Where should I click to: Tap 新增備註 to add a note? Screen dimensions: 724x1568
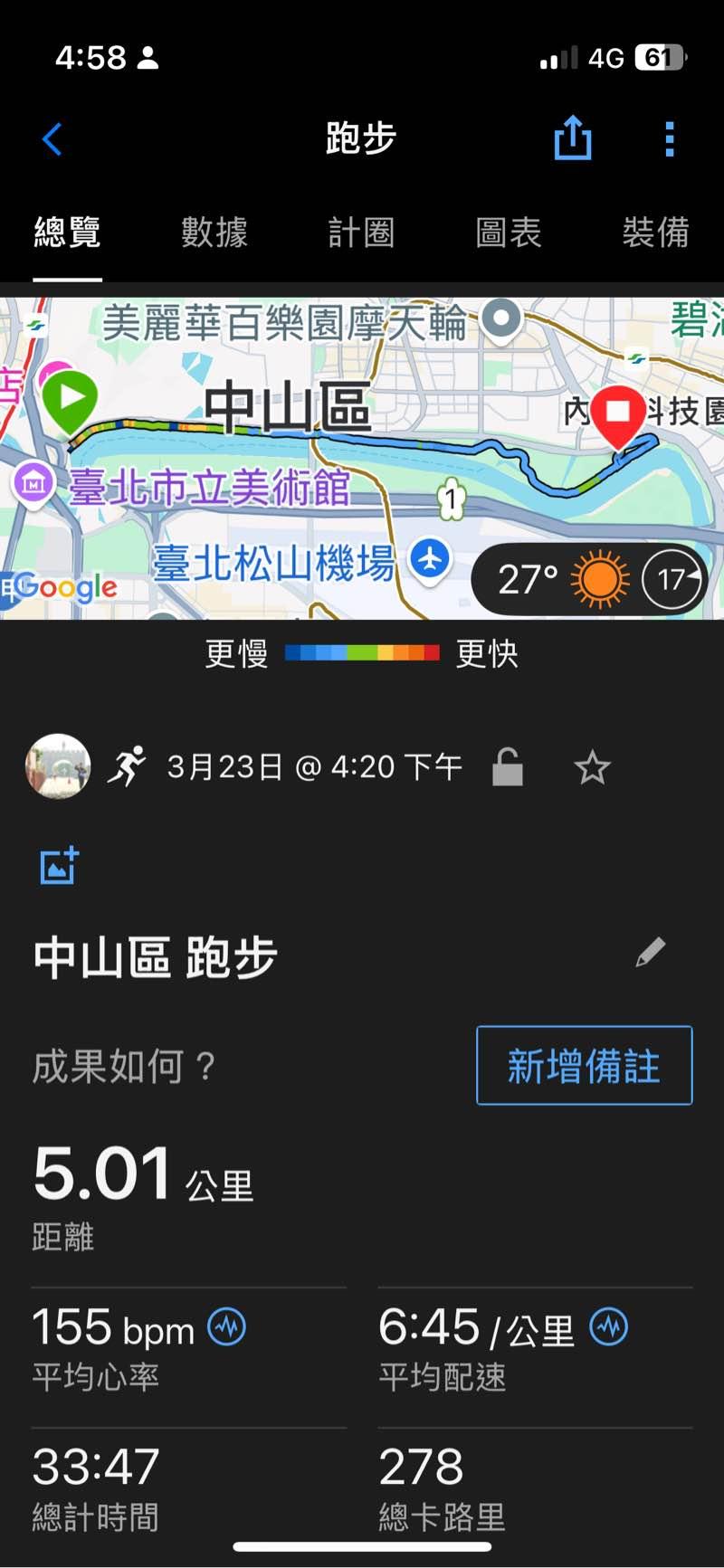pyautogui.click(x=585, y=1066)
